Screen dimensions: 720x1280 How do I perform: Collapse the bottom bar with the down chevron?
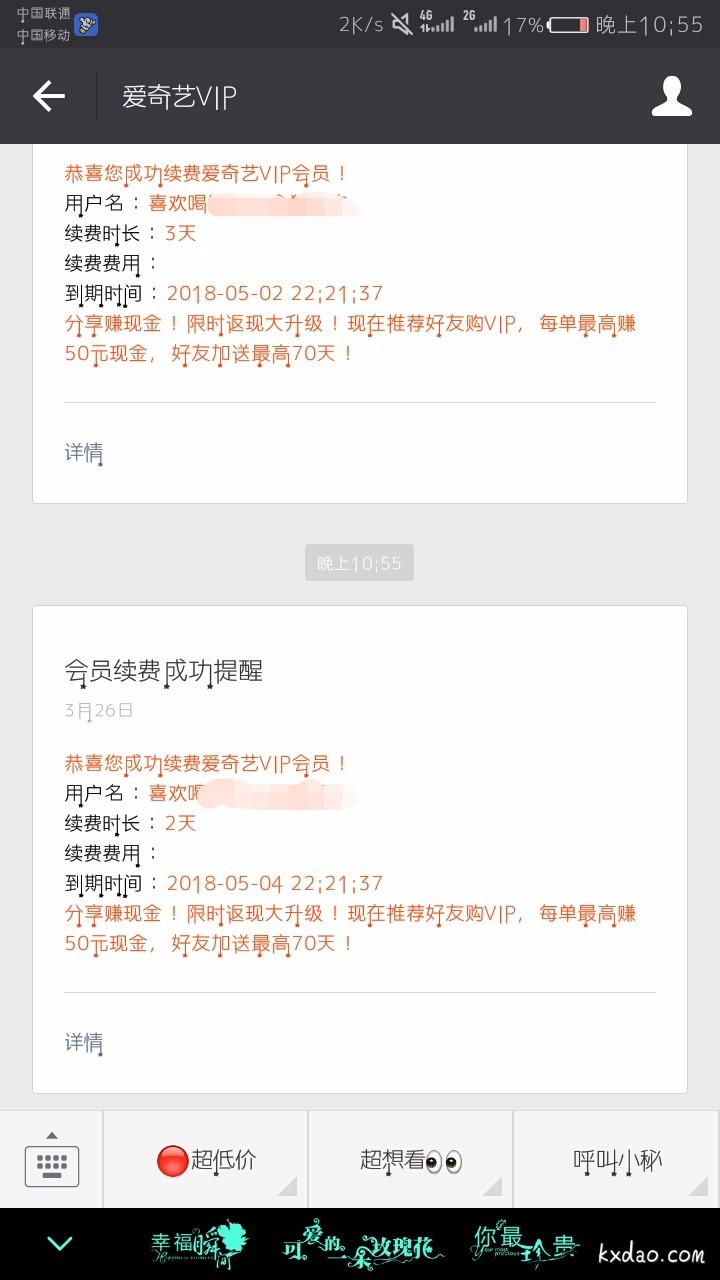click(60, 1244)
